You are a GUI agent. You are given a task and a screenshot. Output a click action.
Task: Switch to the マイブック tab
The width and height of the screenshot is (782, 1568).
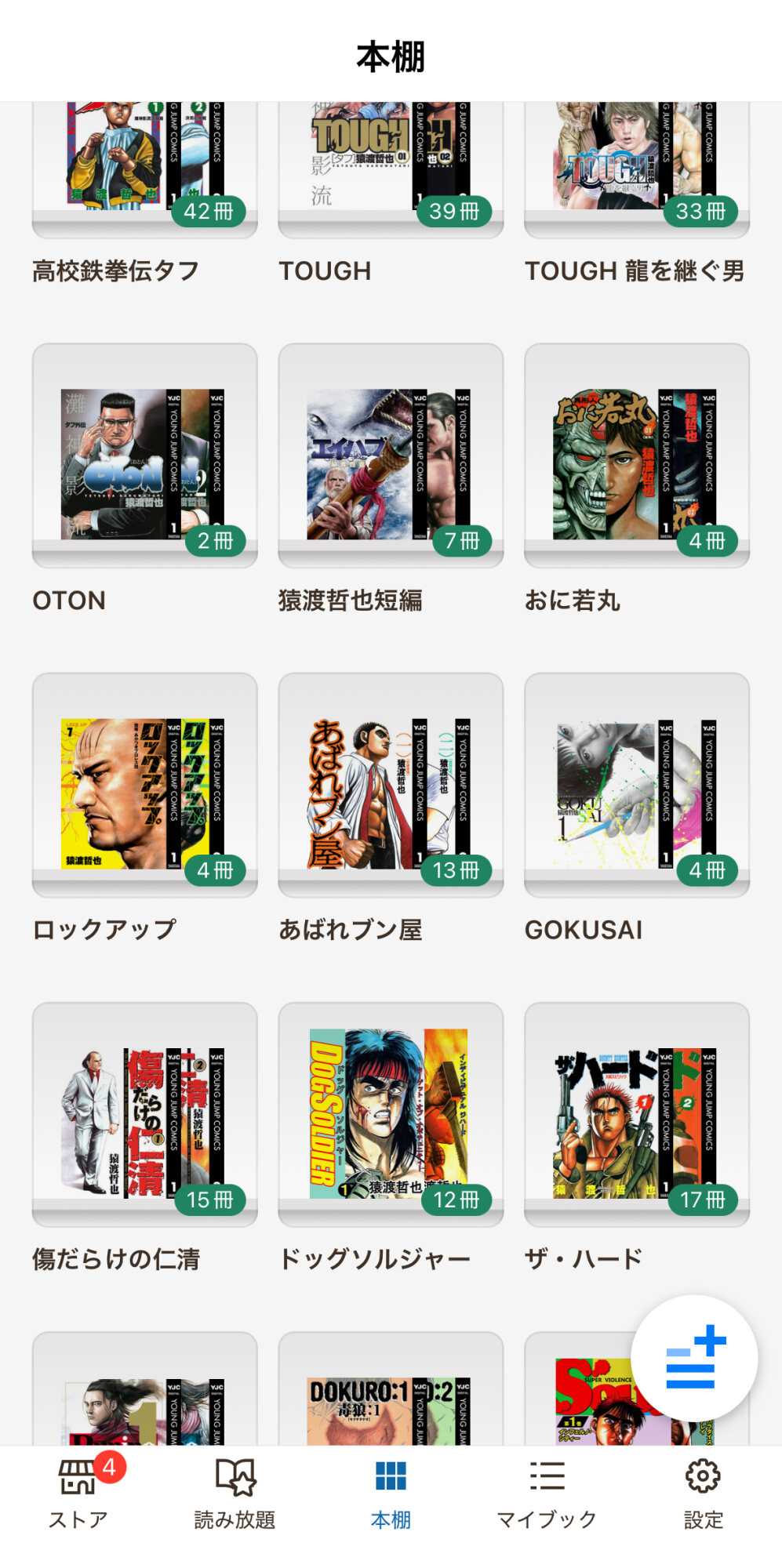pos(547,1494)
